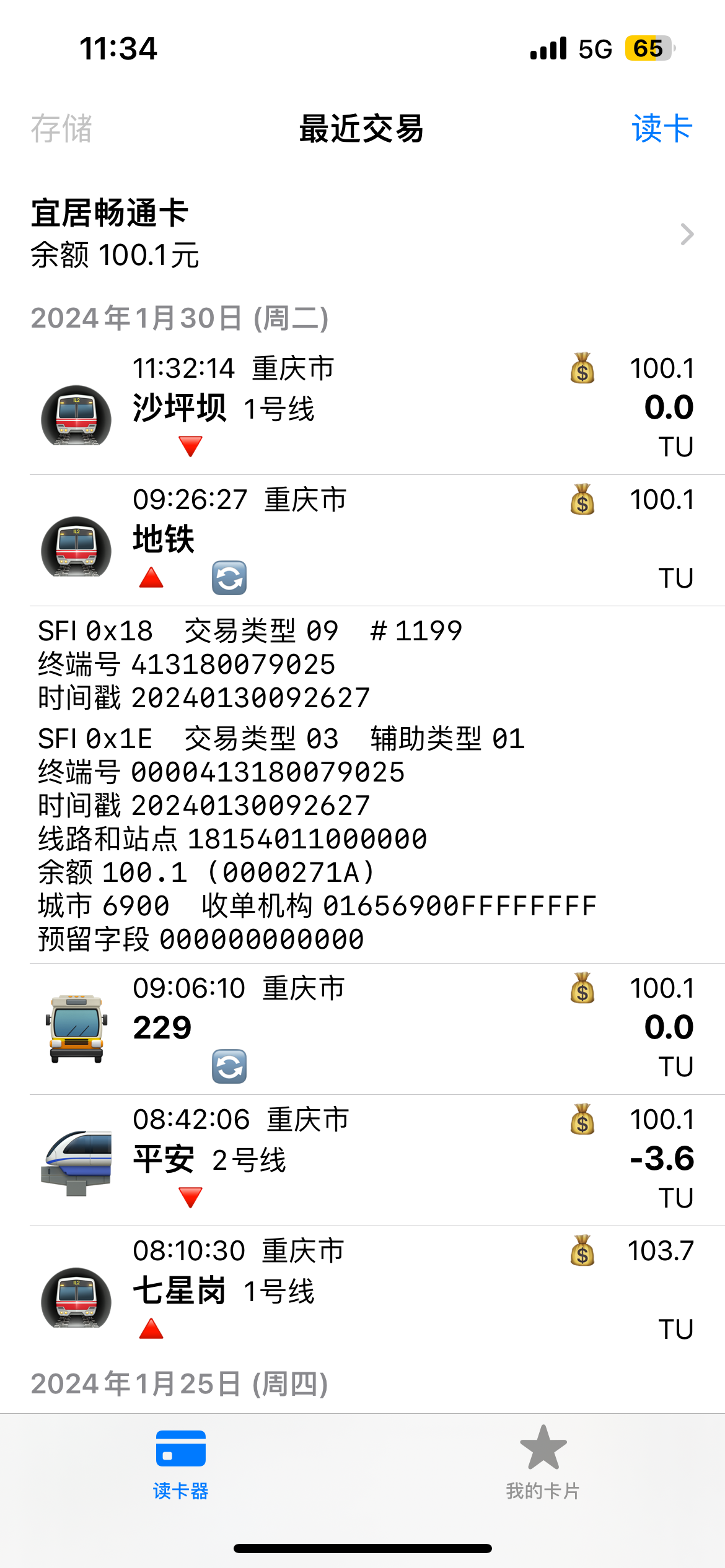Expand the 11:32:14 沙坪坝 transaction
Image resolution: width=725 pixels, height=1568 pixels.
click(x=362, y=407)
